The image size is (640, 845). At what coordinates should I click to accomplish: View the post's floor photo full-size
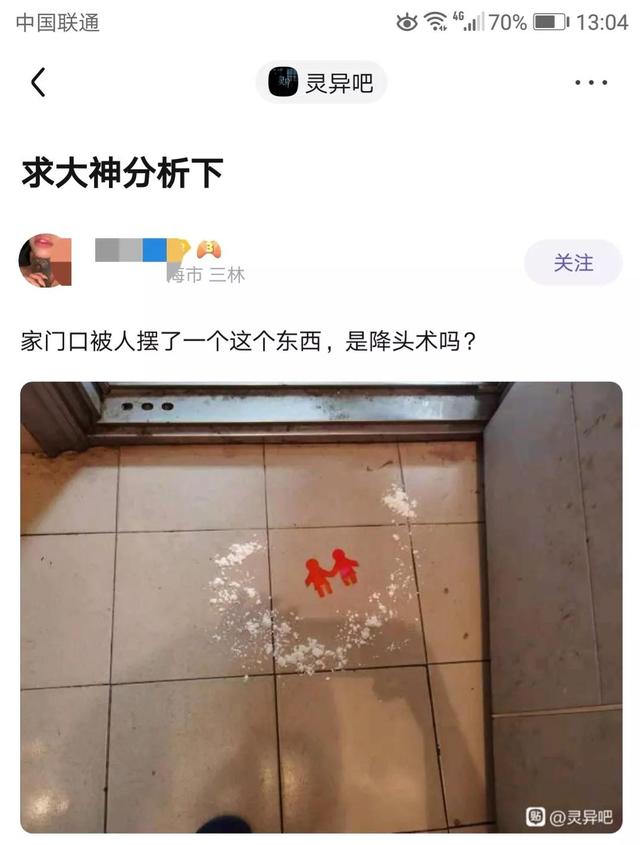(x=321, y=607)
